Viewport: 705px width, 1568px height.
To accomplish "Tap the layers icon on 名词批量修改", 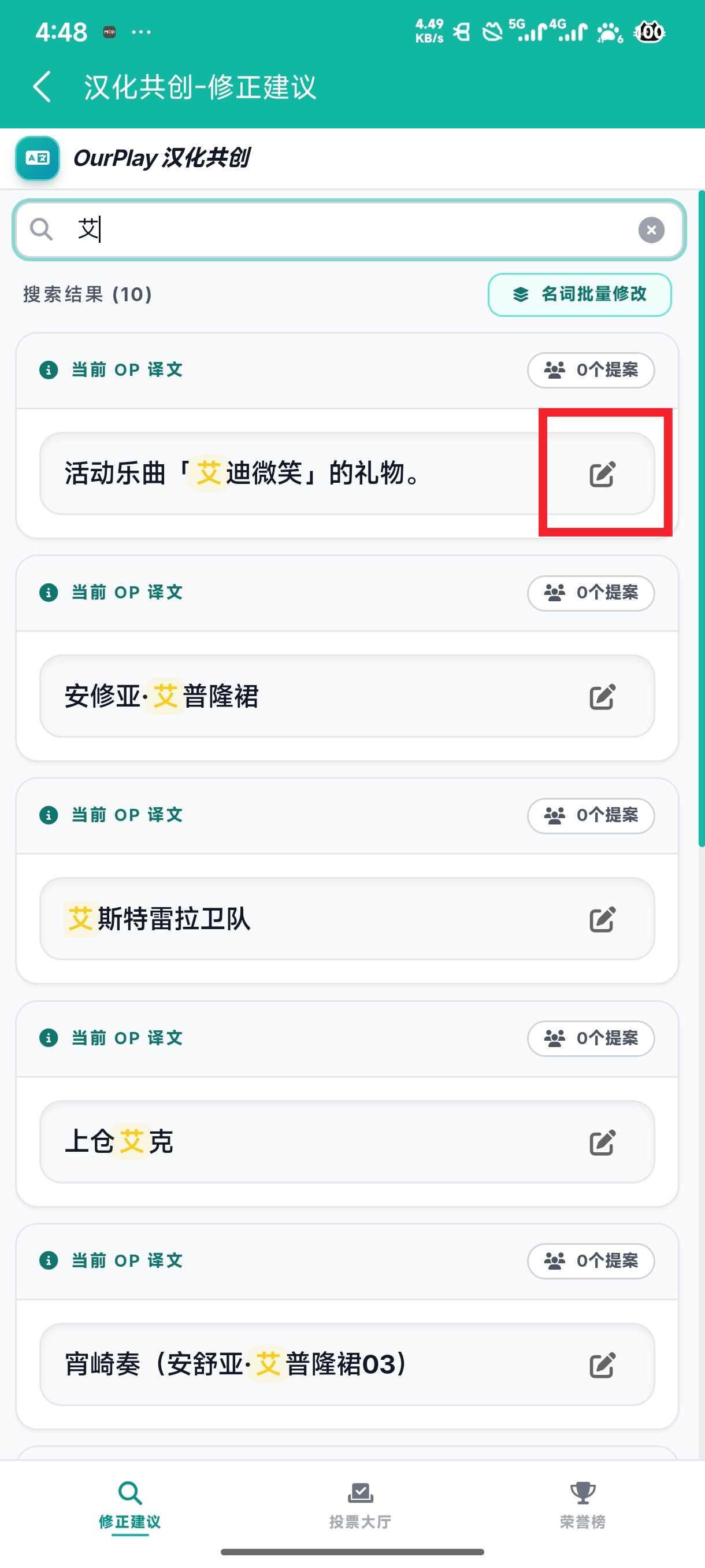I will point(520,294).
